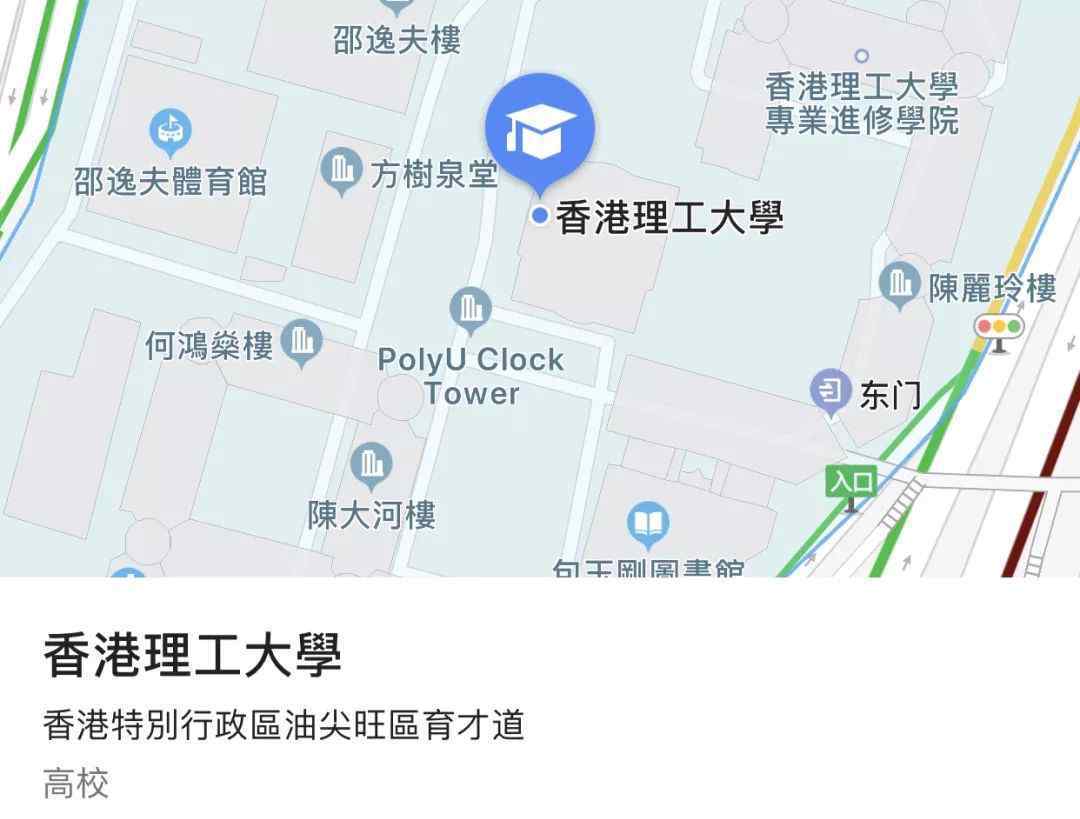Select the 邵逸夫體育館 map marker
This screenshot has height=819, width=1080.
pyautogui.click(x=171, y=130)
